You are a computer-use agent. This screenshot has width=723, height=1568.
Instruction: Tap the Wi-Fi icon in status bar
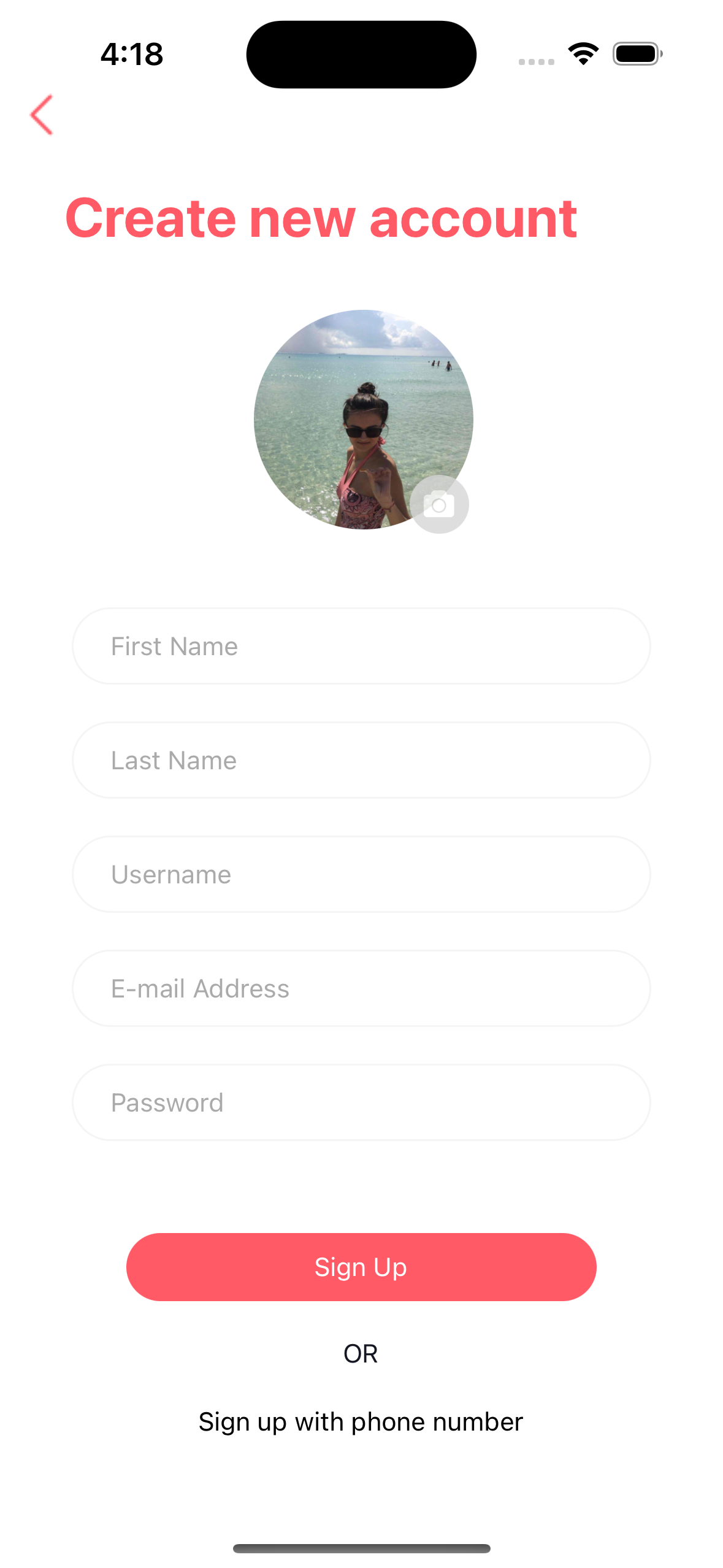581,54
